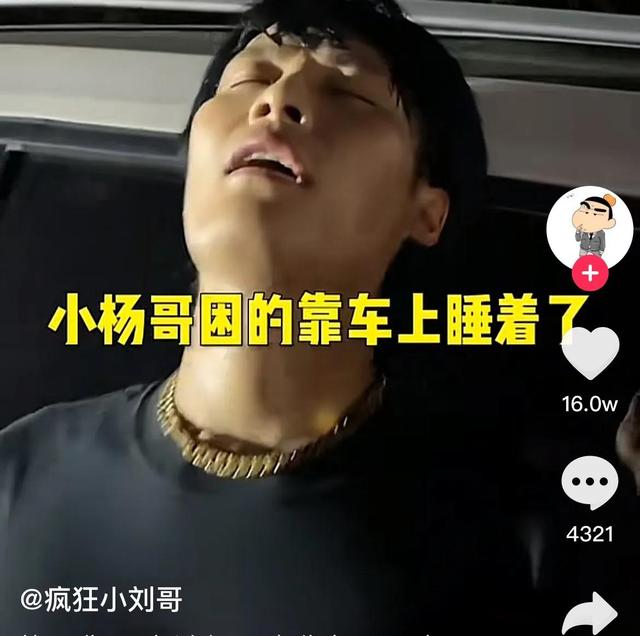Image resolution: width=640 pixels, height=636 pixels.
Task: Open the creator's cartoon avatar profile
Action: [x=590, y=229]
